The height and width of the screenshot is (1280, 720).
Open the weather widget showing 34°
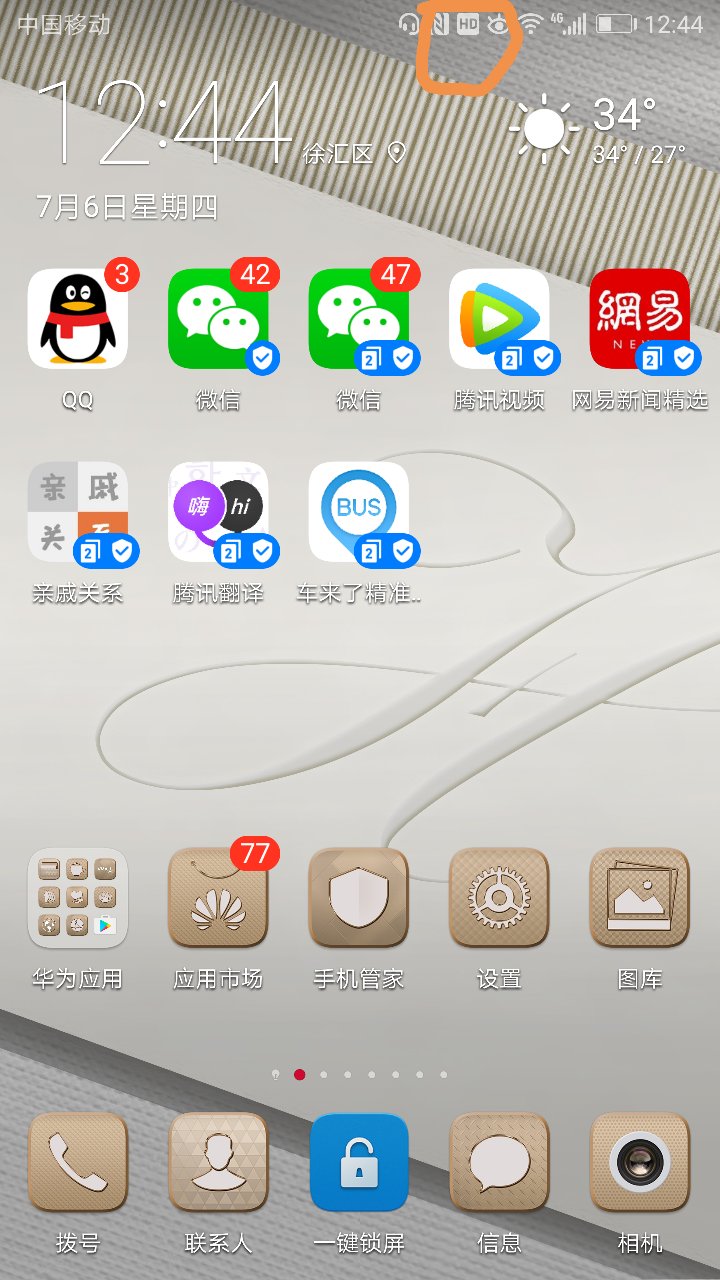coord(598,130)
